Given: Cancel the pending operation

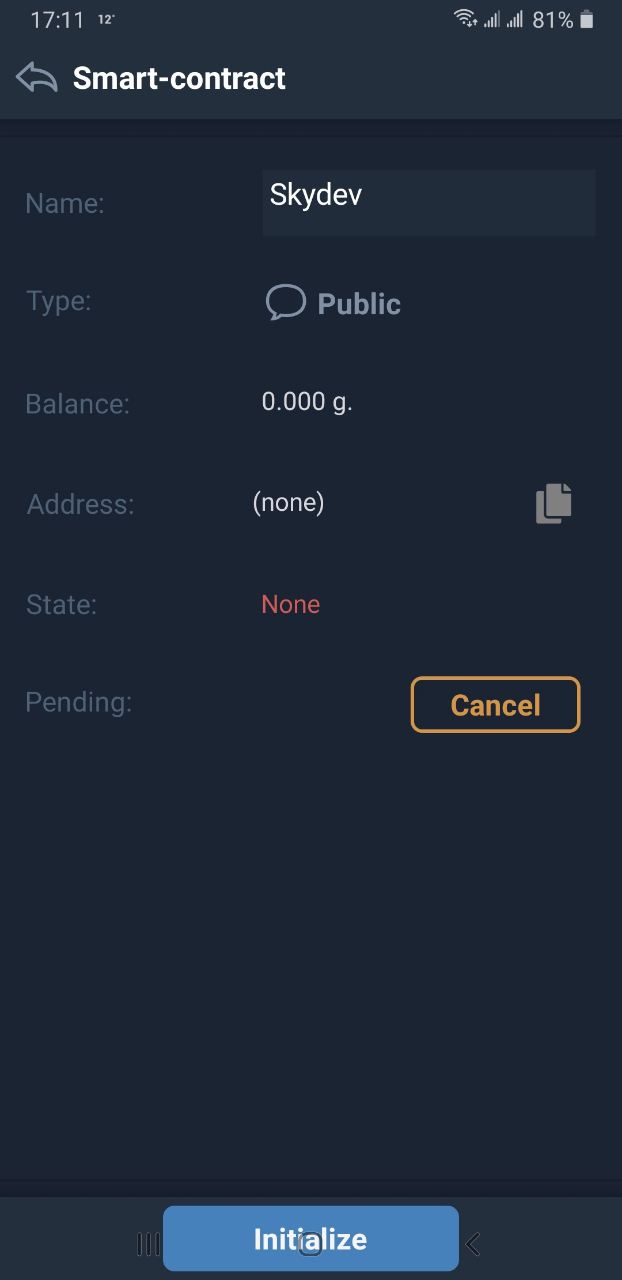Looking at the screenshot, I should 495,705.
